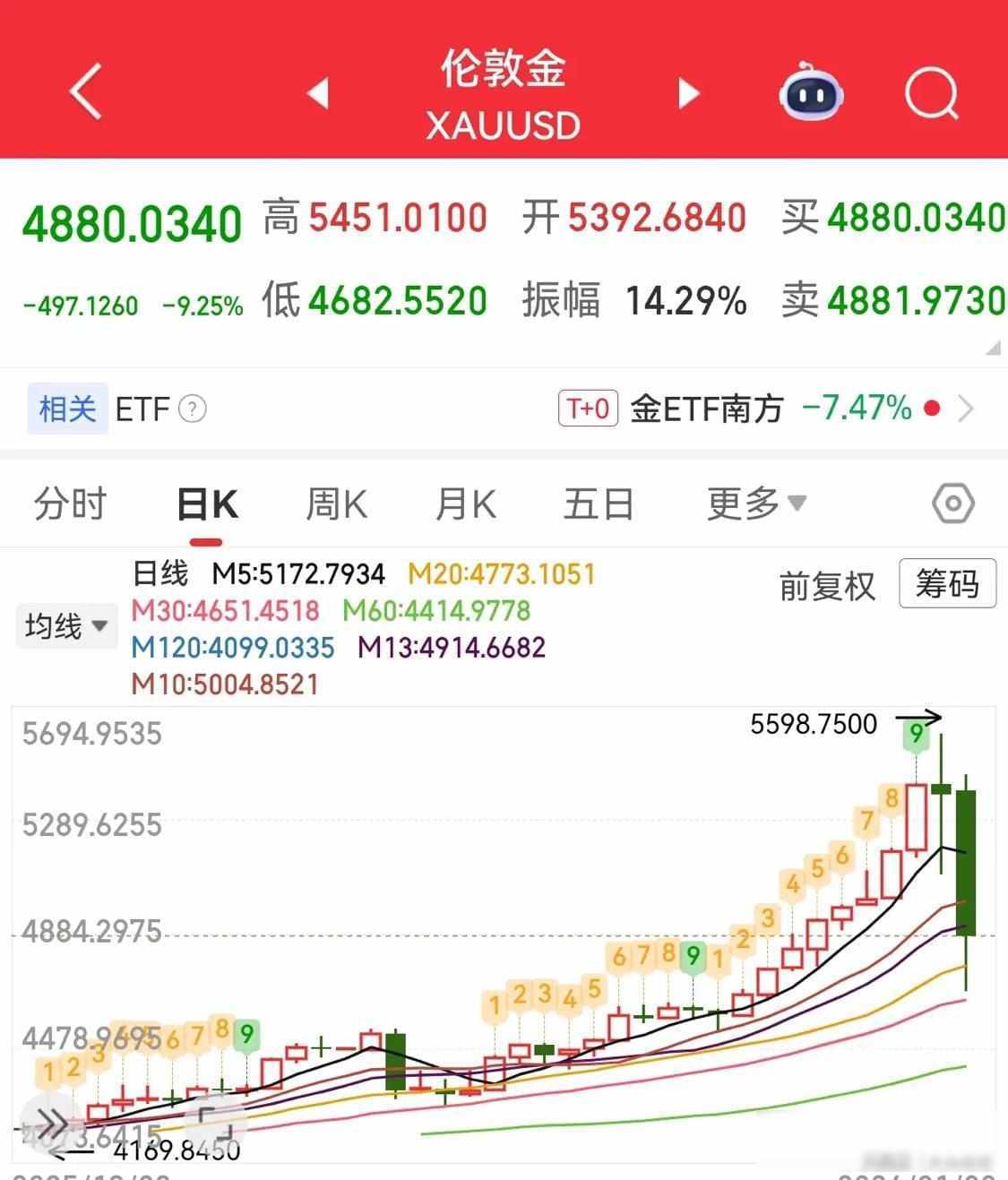Switch to the 月K chart tab
This screenshot has height=1180, width=1008.
(465, 504)
